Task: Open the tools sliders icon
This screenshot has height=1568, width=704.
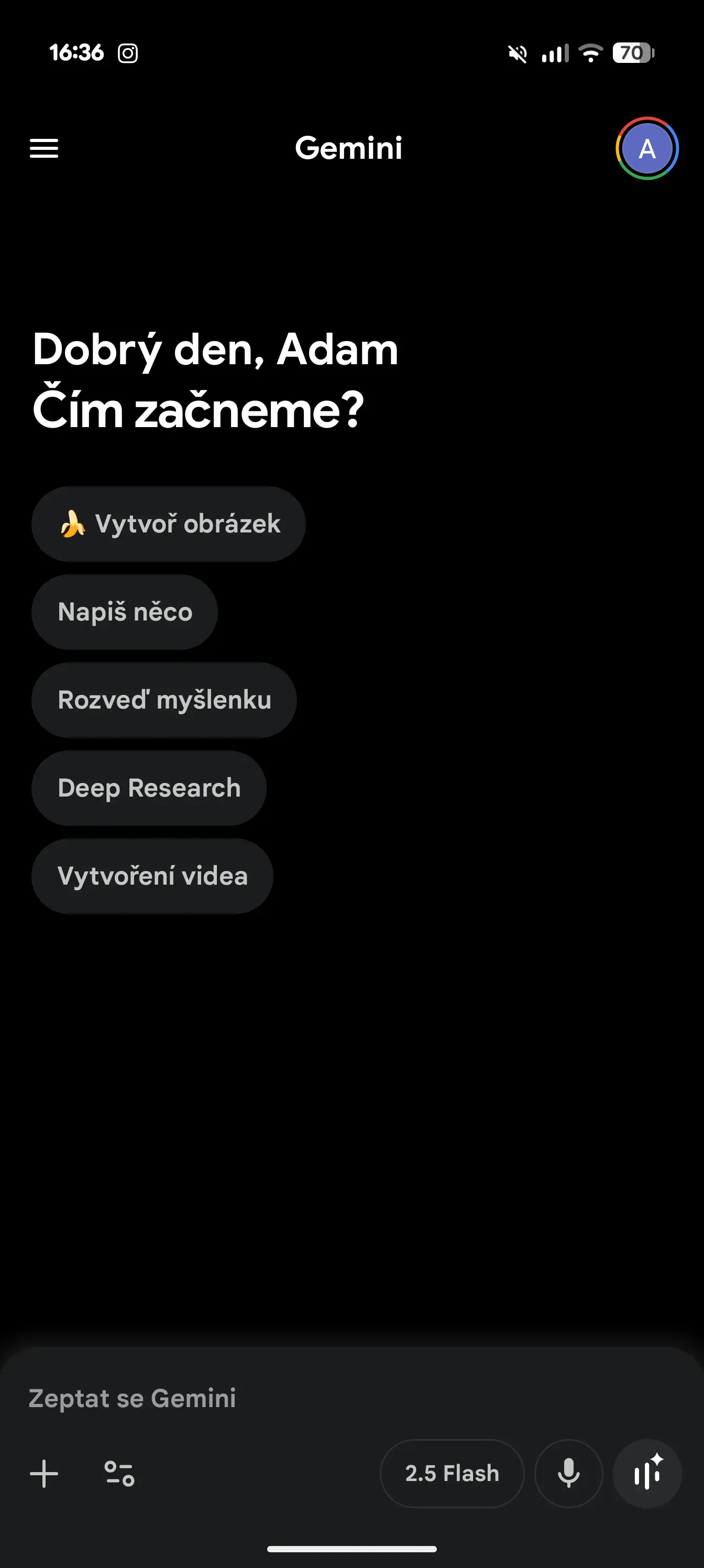Action: [x=119, y=1474]
